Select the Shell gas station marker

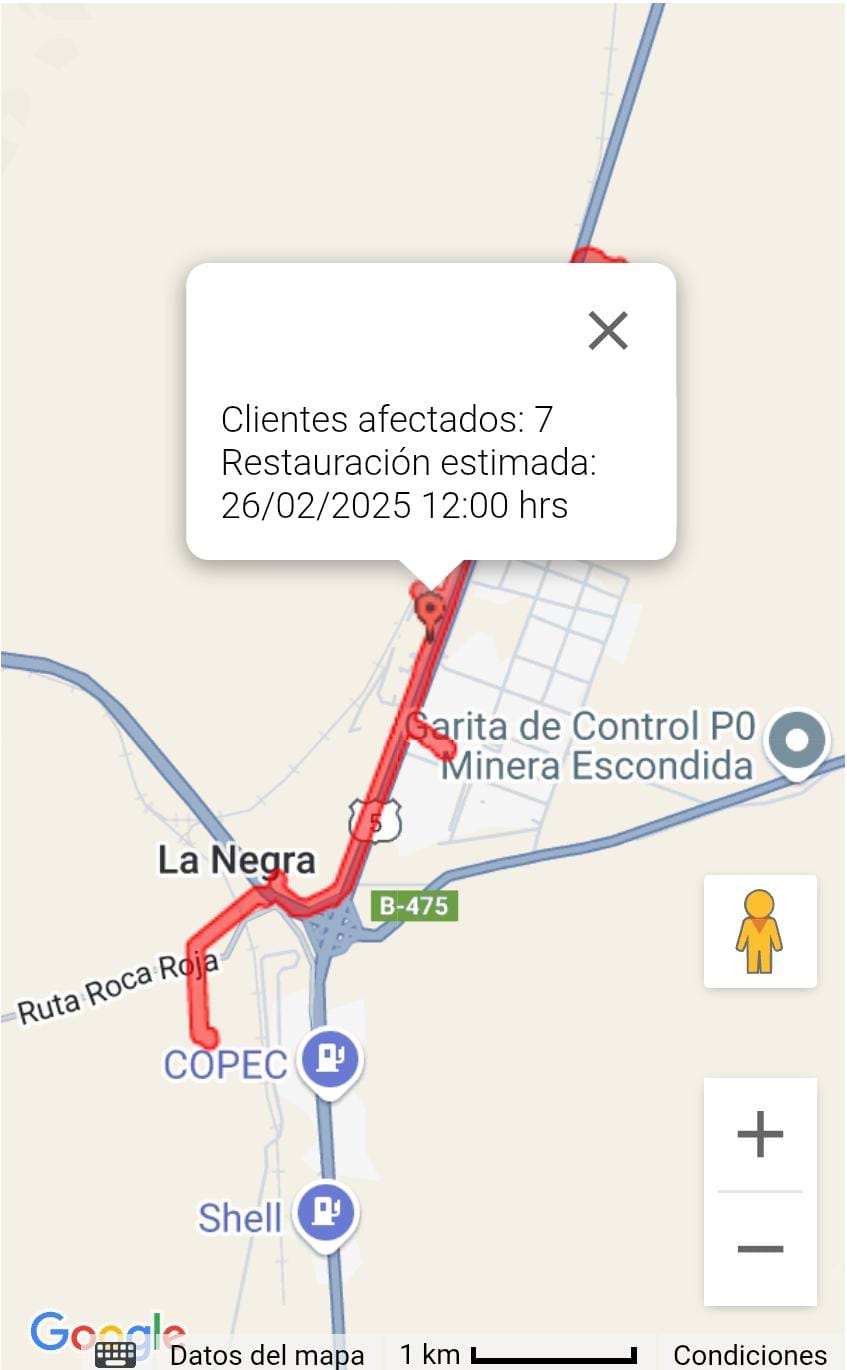[x=326, y=1214]
